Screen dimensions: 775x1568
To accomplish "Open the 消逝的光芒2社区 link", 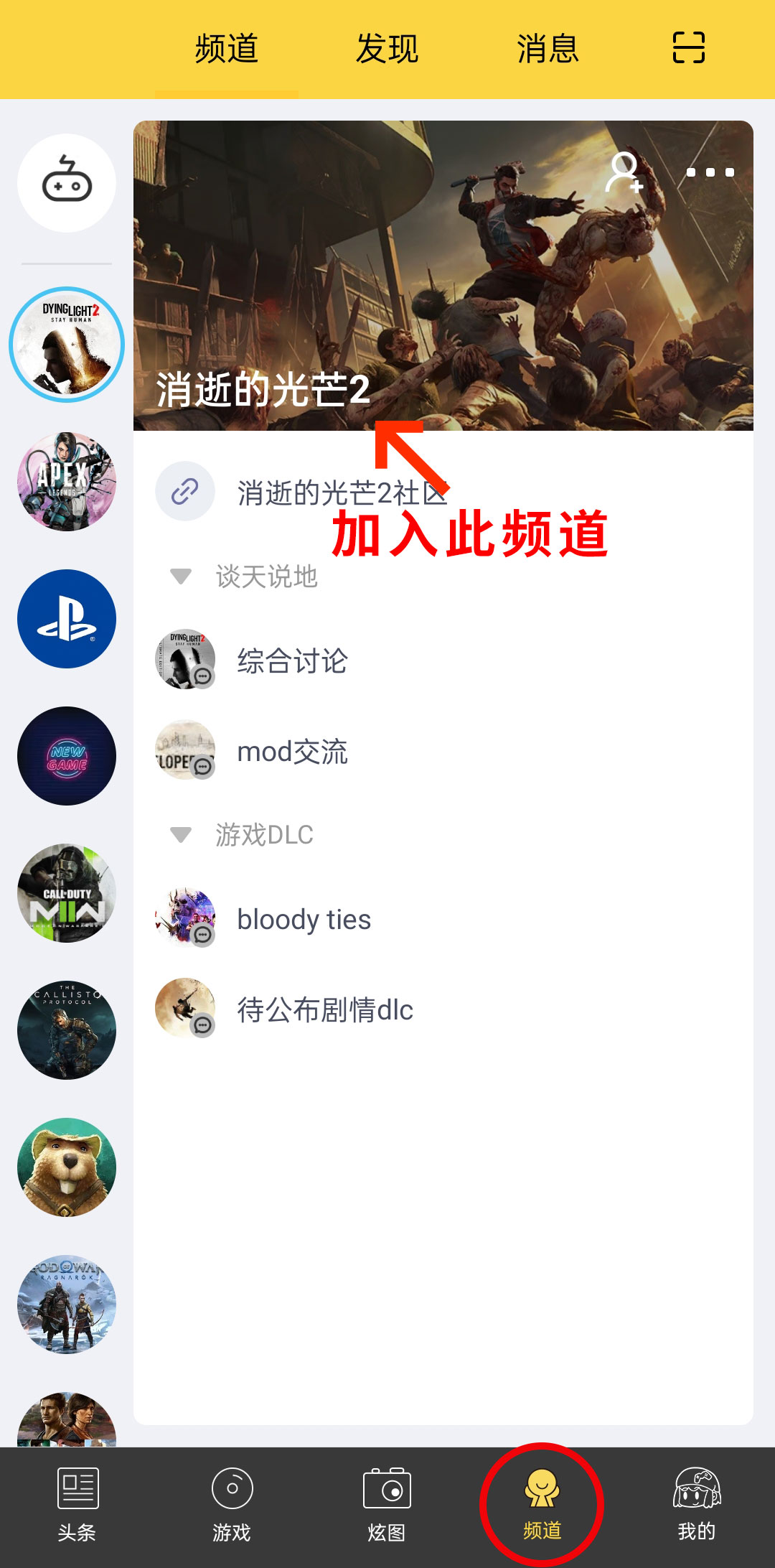I will coord(342,493).
